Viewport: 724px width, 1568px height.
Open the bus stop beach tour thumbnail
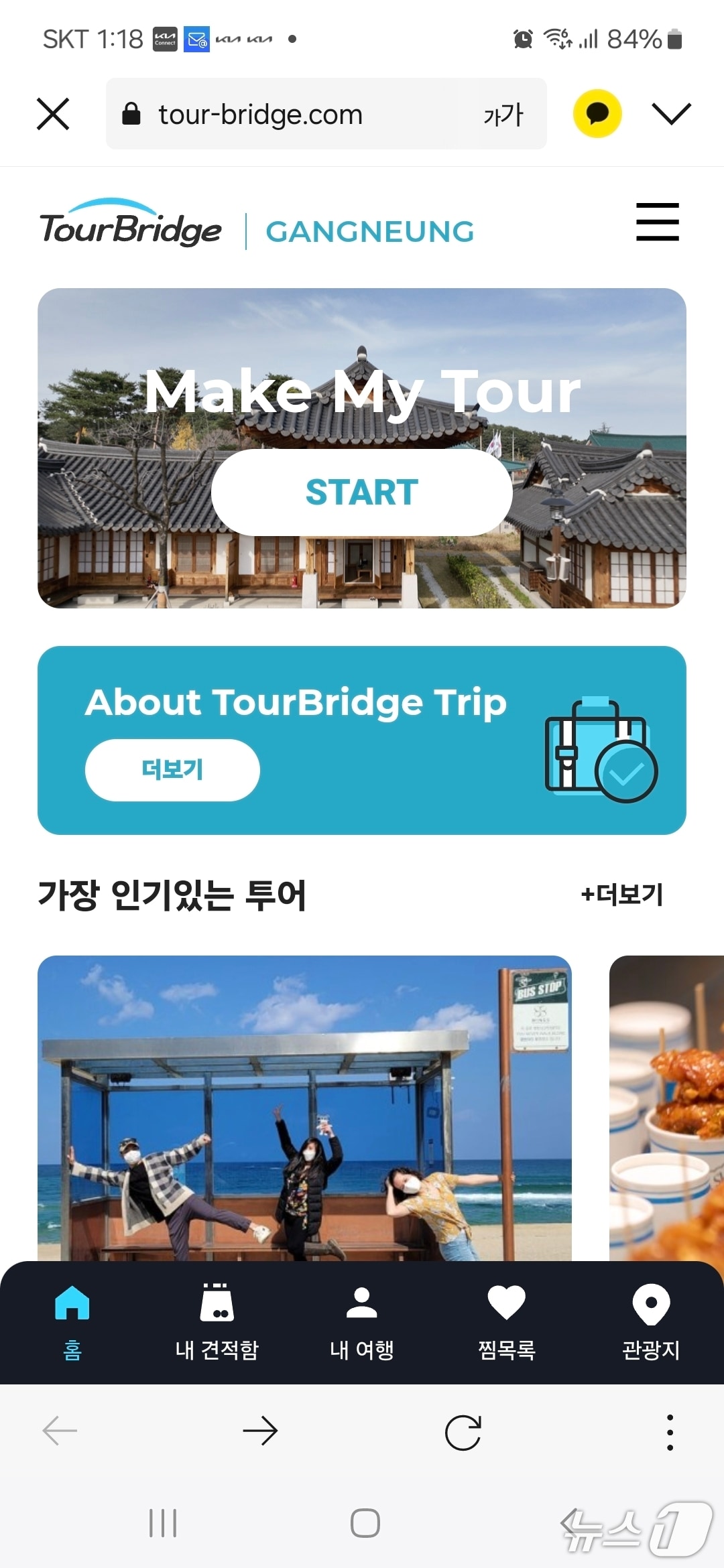coord(305,1106)
